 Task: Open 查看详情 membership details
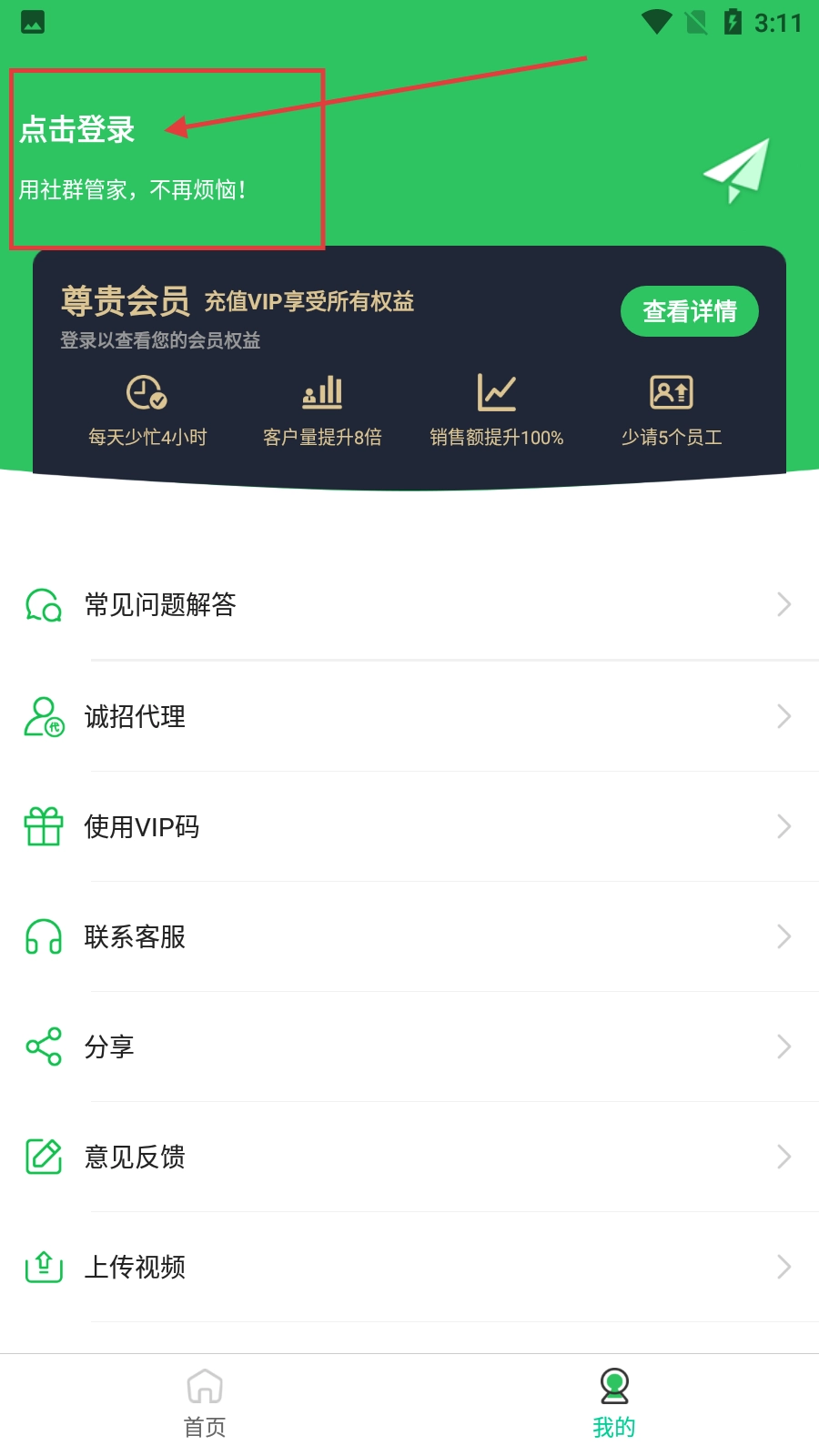click(x=689, y=311)
